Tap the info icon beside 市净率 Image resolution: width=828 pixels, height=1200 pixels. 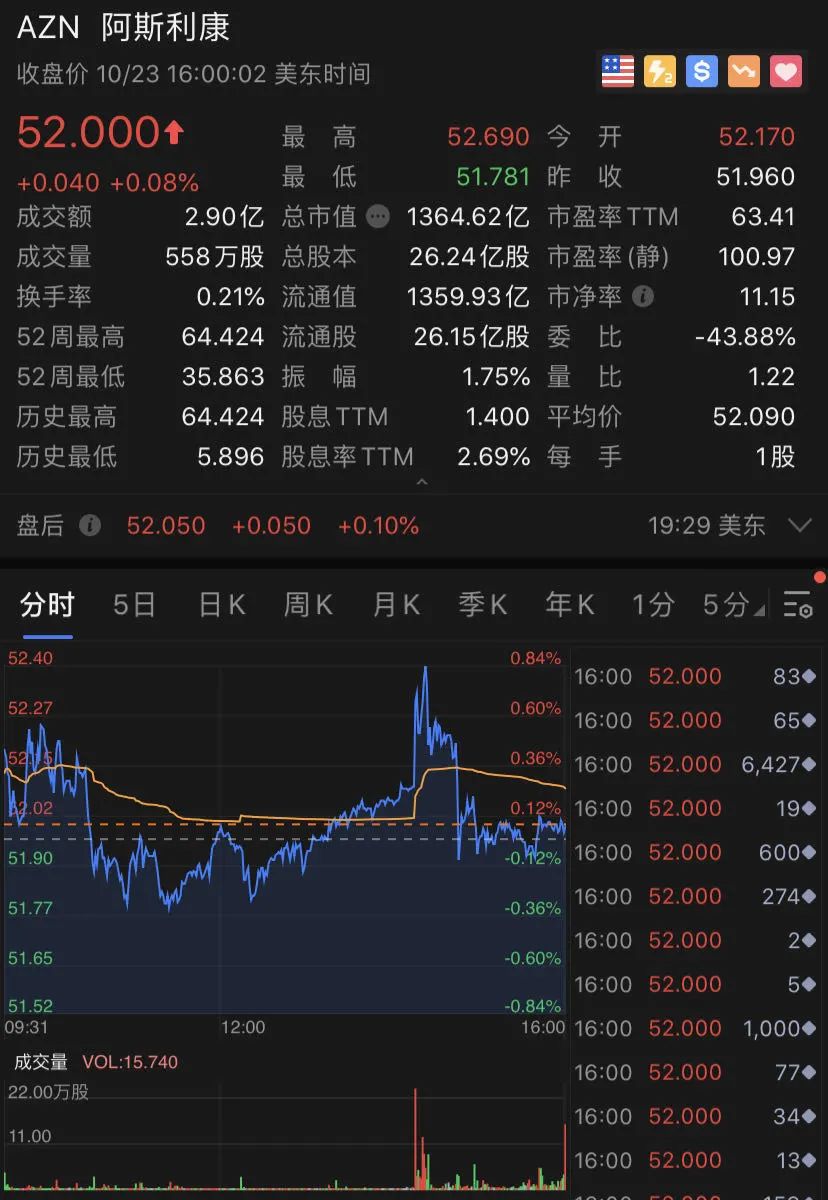pos(644,297)
